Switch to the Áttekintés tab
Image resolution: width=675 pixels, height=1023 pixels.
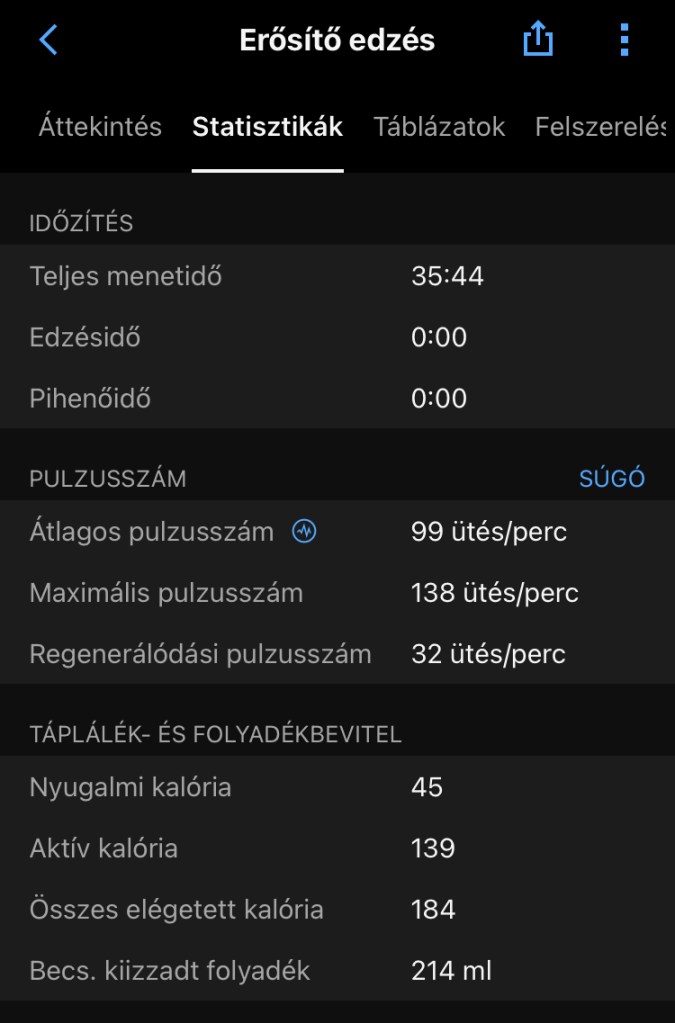[x=100, y=127]
